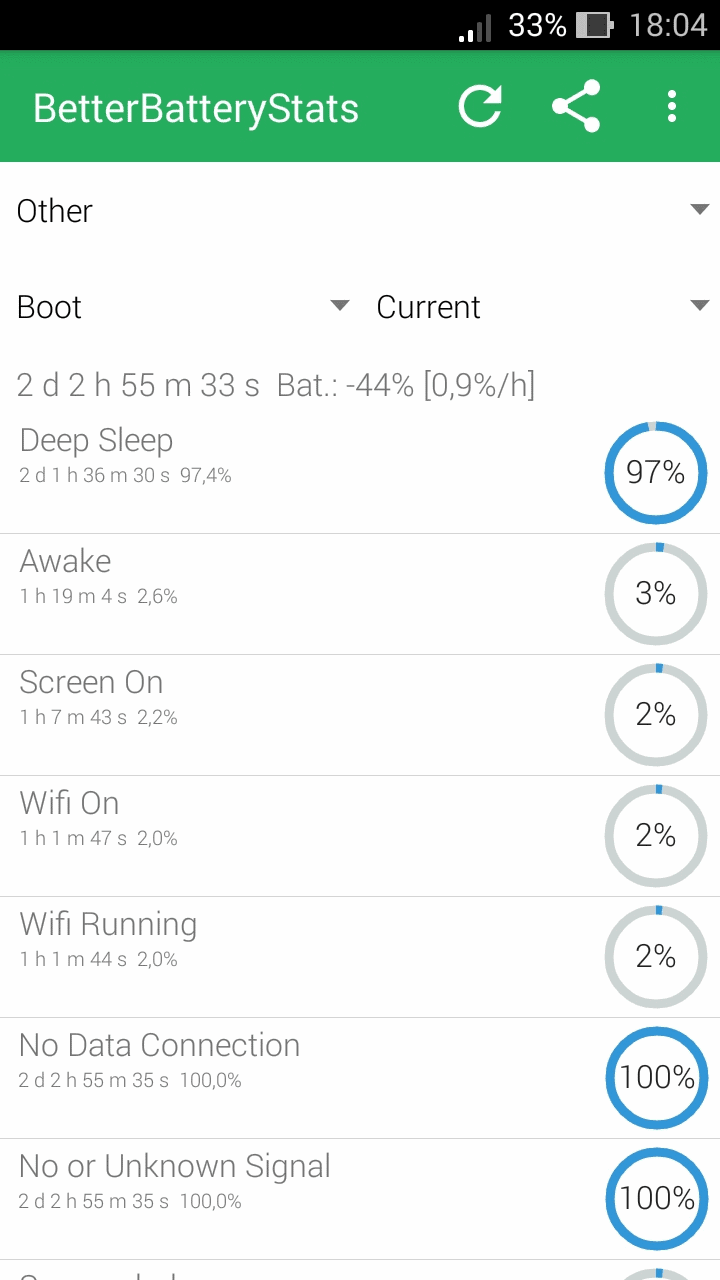Open the No Data Connection row
Screen dimensions: 720x1280
[x=360, y=1078]
